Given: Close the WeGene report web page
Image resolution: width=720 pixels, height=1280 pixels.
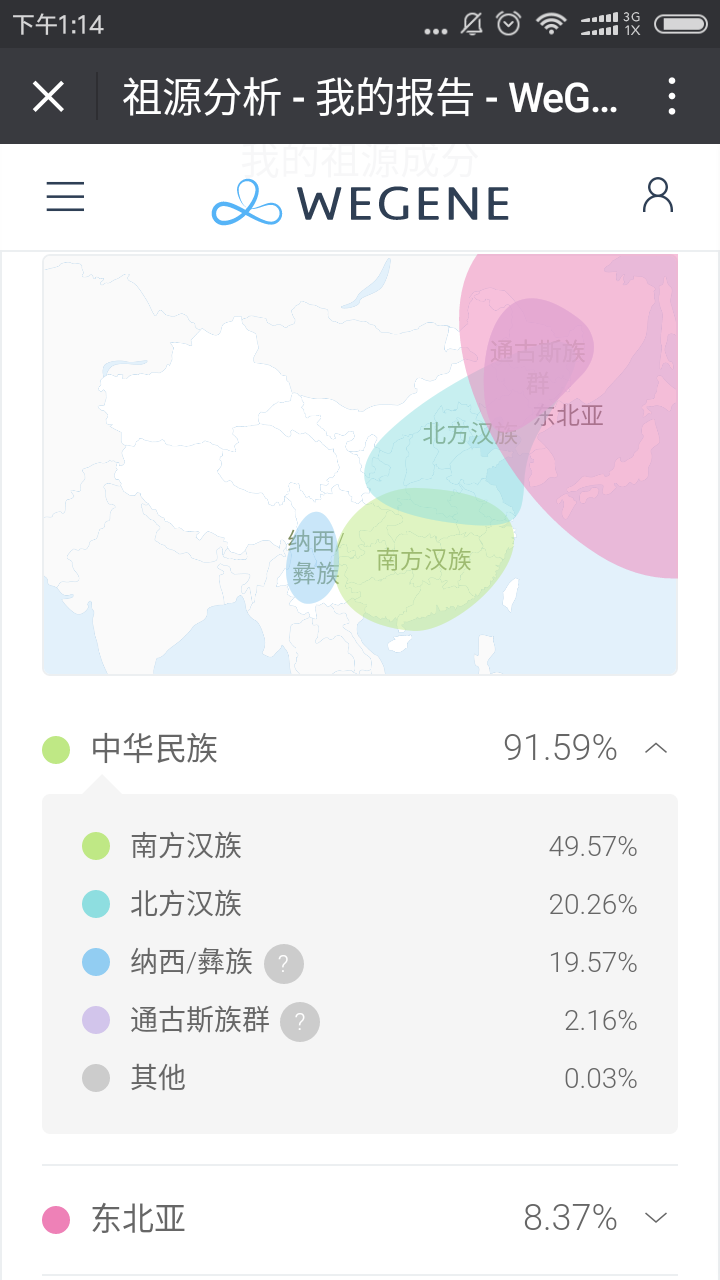Looking at the screenshot, I should tap(48, 97).
